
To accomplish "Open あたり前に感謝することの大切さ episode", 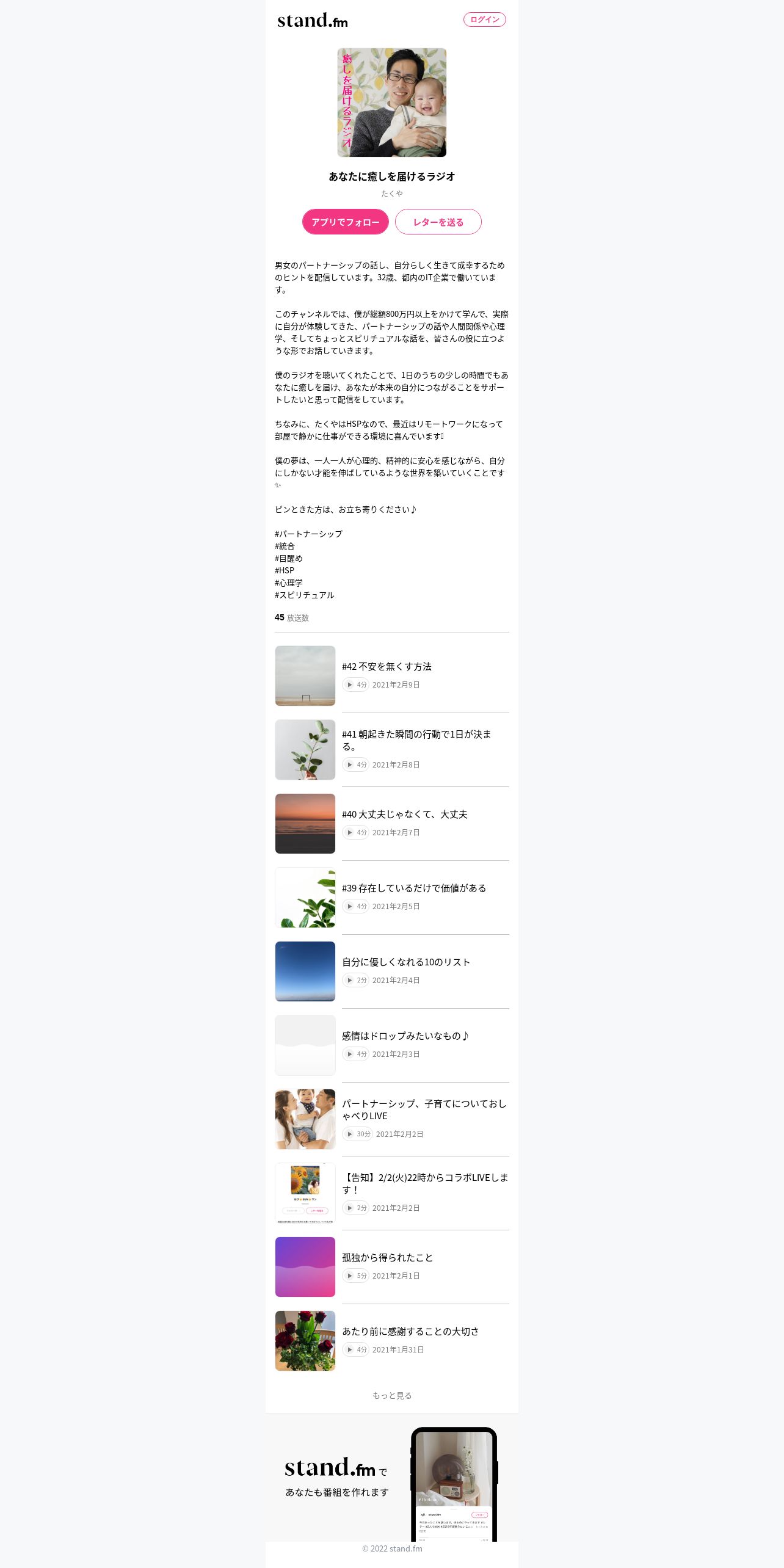I will [392, 1341].
